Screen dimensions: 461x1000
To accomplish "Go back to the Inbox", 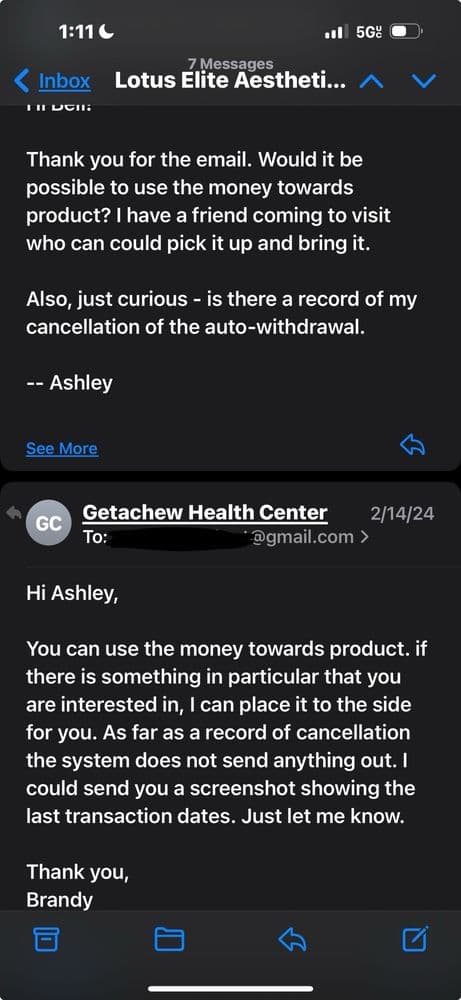I will (52, 81).
